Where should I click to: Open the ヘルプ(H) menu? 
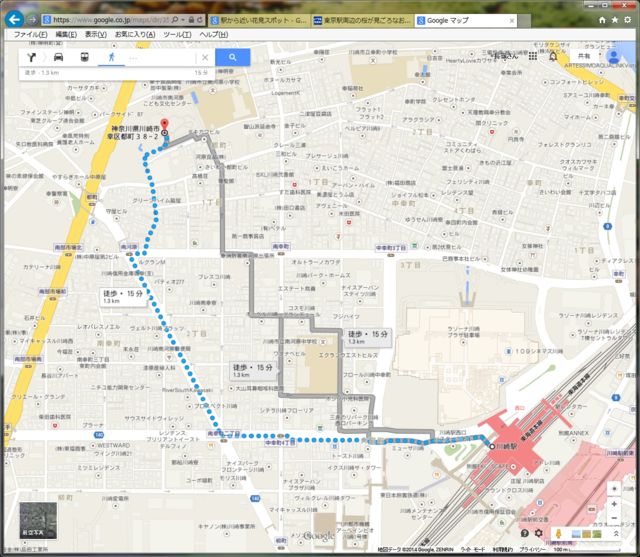coord(213,34)
